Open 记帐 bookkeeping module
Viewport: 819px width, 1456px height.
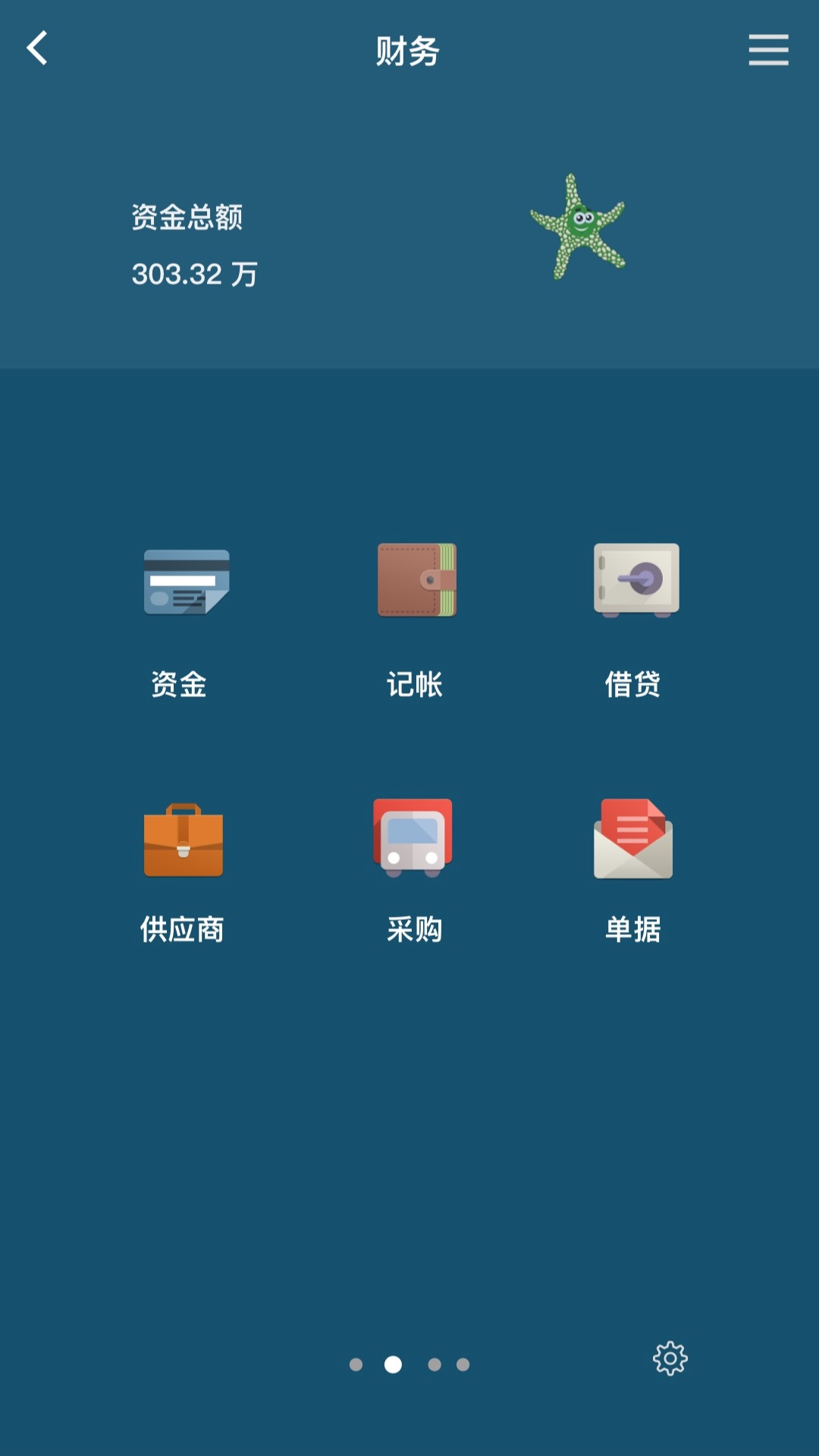click(x=416, y=580)
